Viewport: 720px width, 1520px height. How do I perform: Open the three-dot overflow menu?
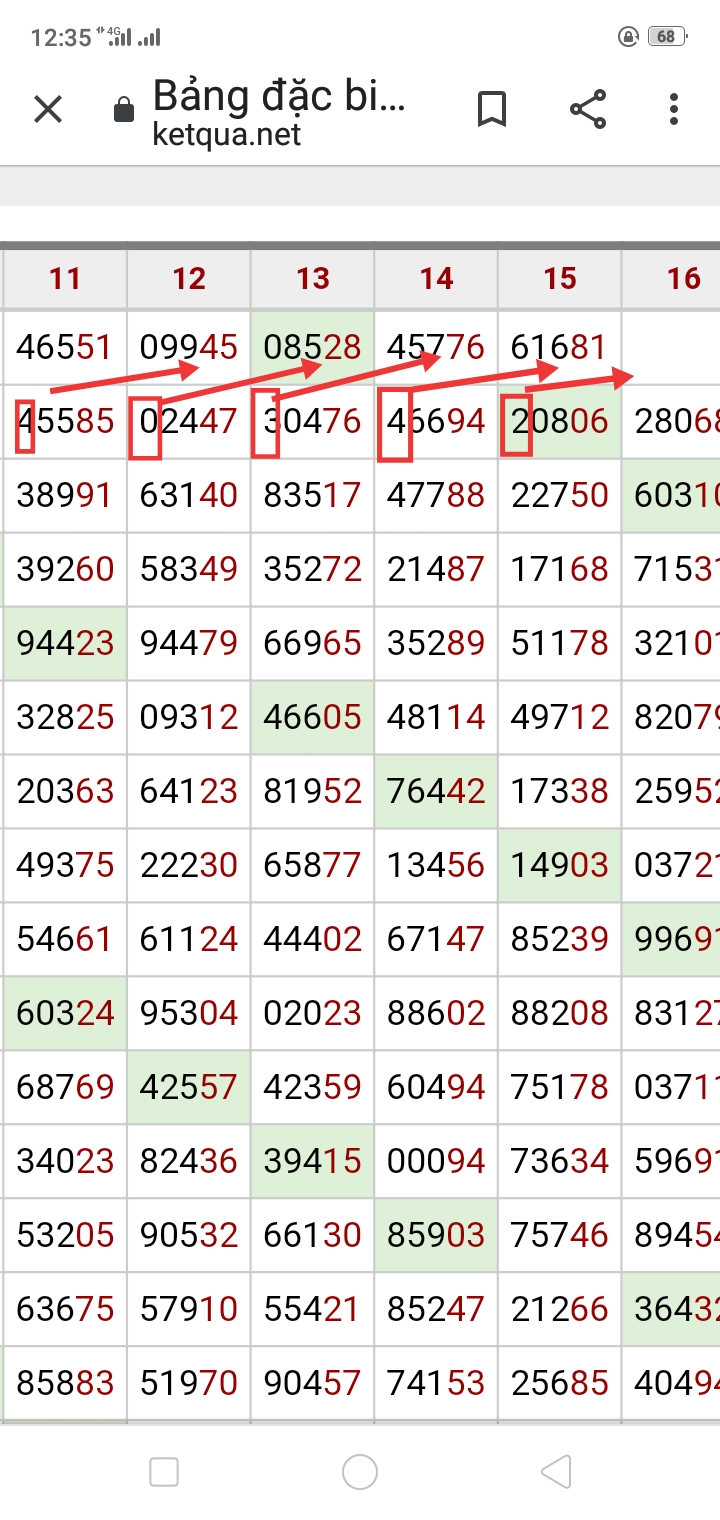674,109
